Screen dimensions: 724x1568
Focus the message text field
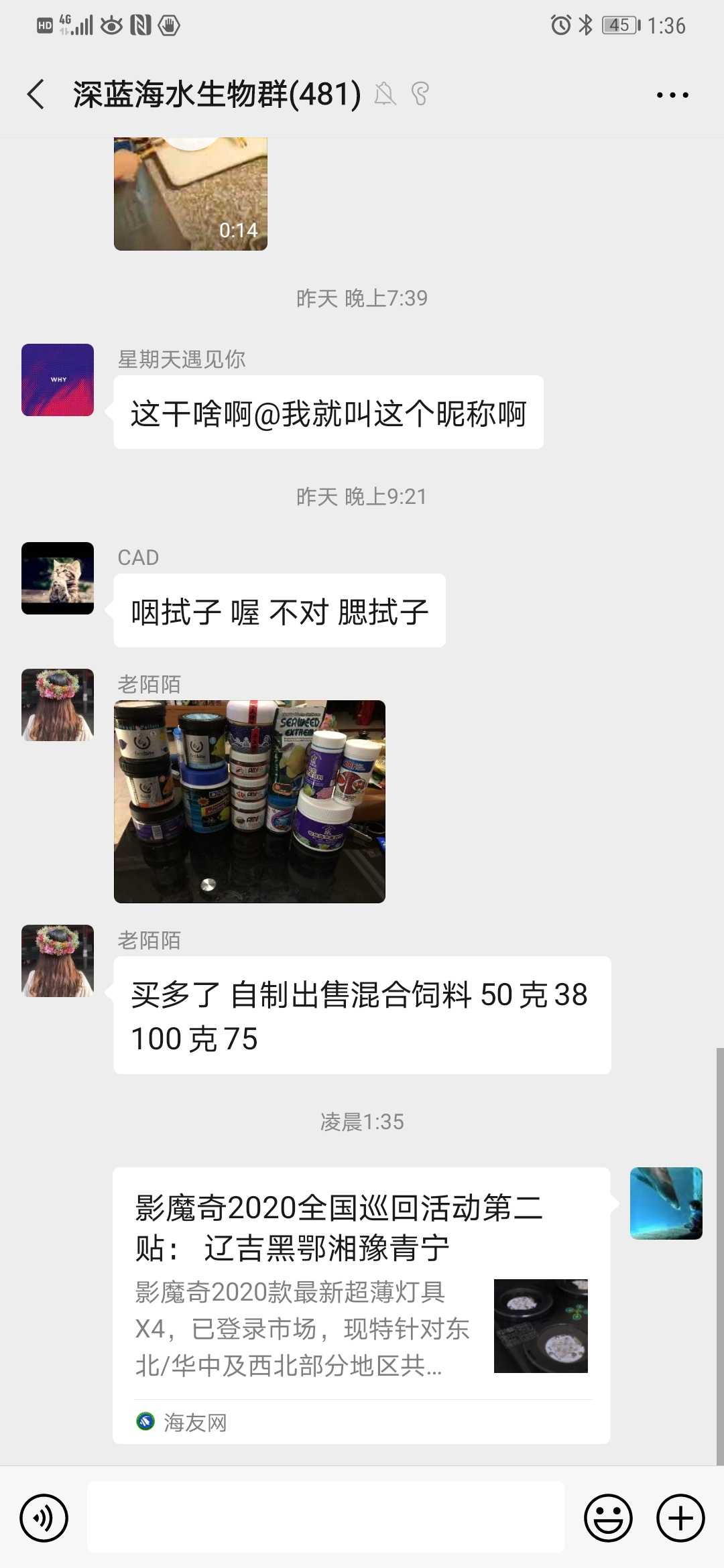pyautogui.click(x=326, y=1517)
